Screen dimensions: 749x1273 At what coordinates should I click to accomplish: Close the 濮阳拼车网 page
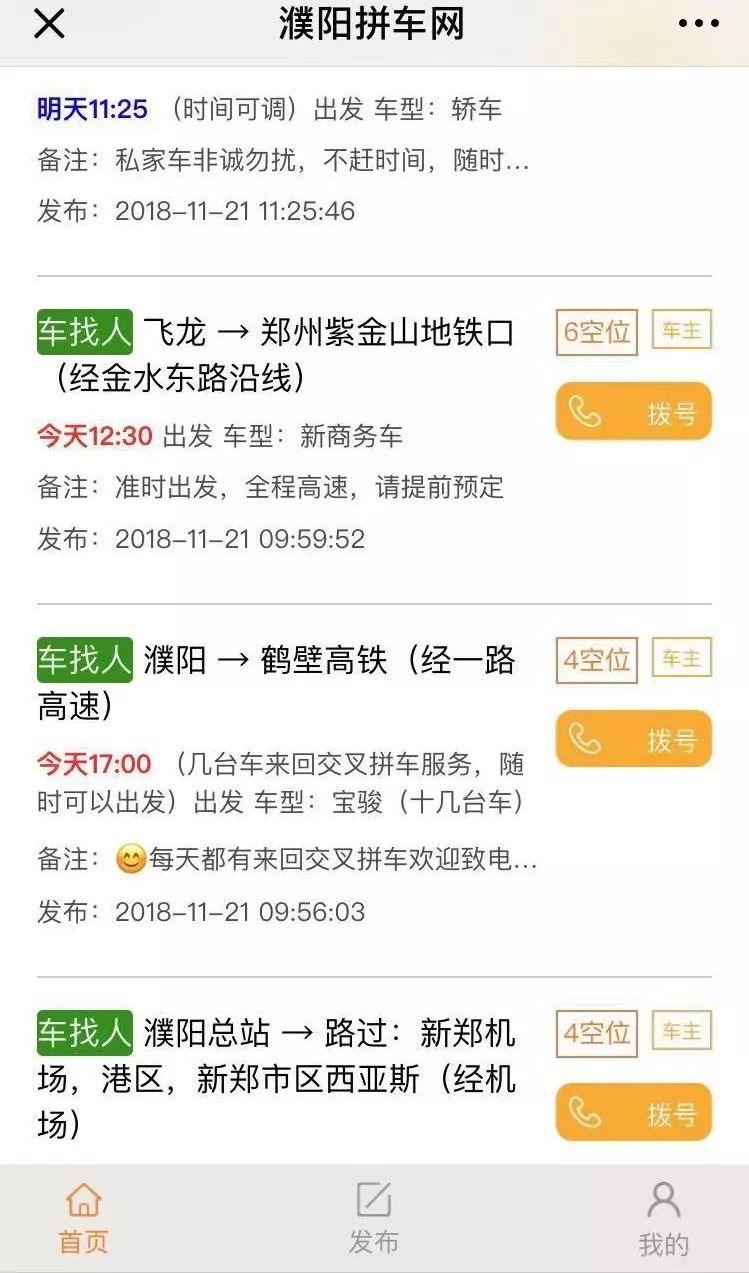(49, 24)
